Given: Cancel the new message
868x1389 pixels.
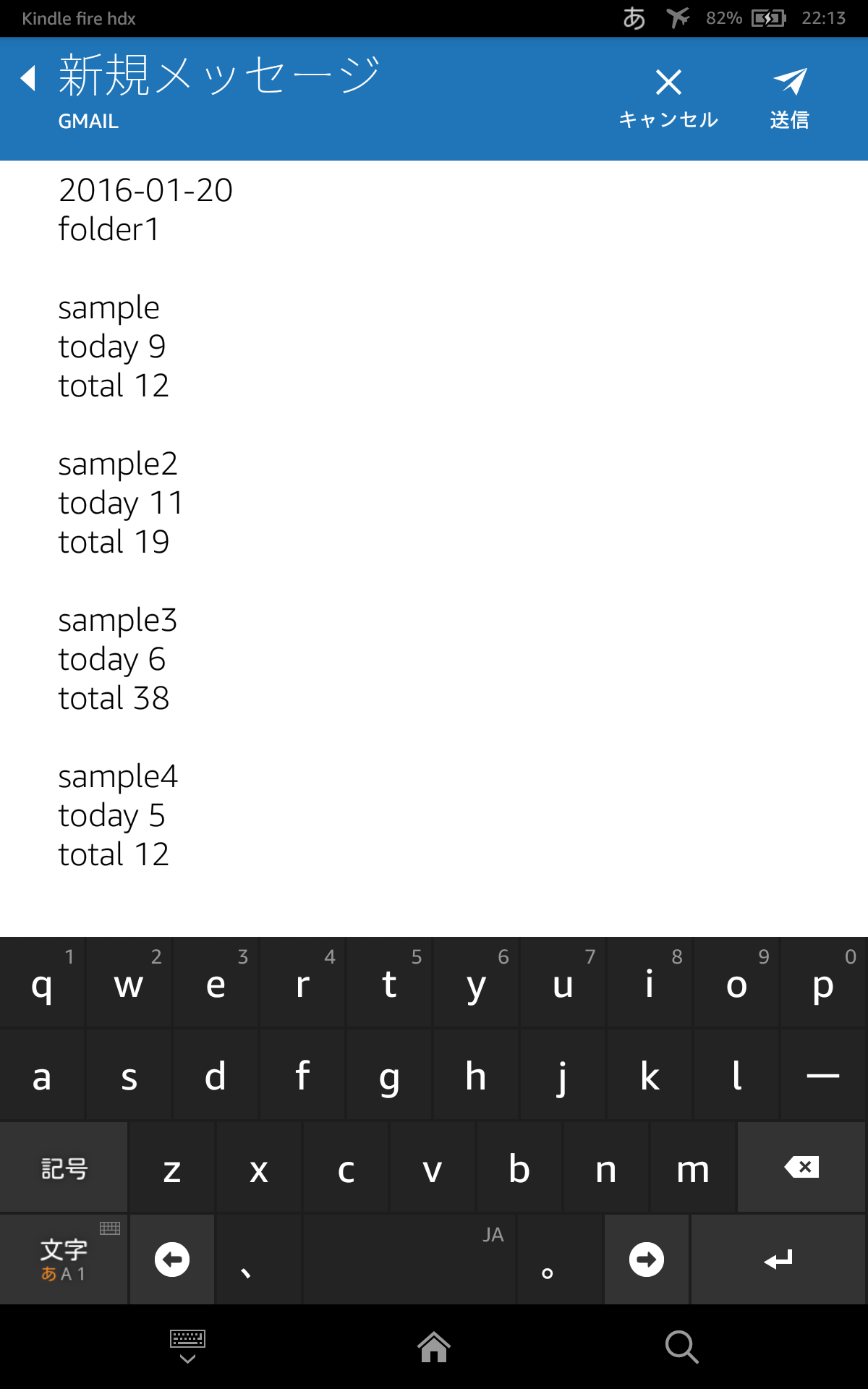Looking at the screenshot, I should [x=668, y=98].
